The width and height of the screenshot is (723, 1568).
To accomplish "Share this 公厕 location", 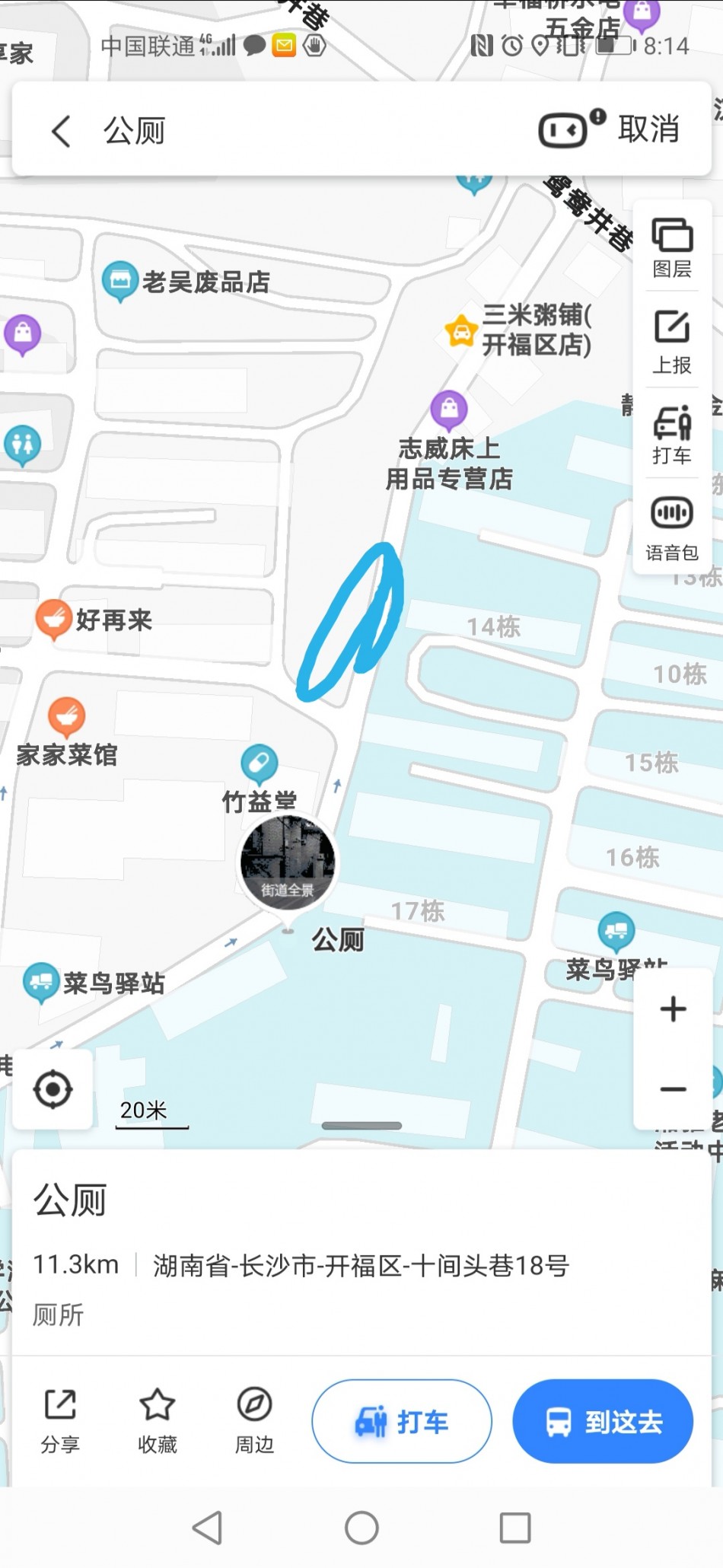I will pos(60,1420).
